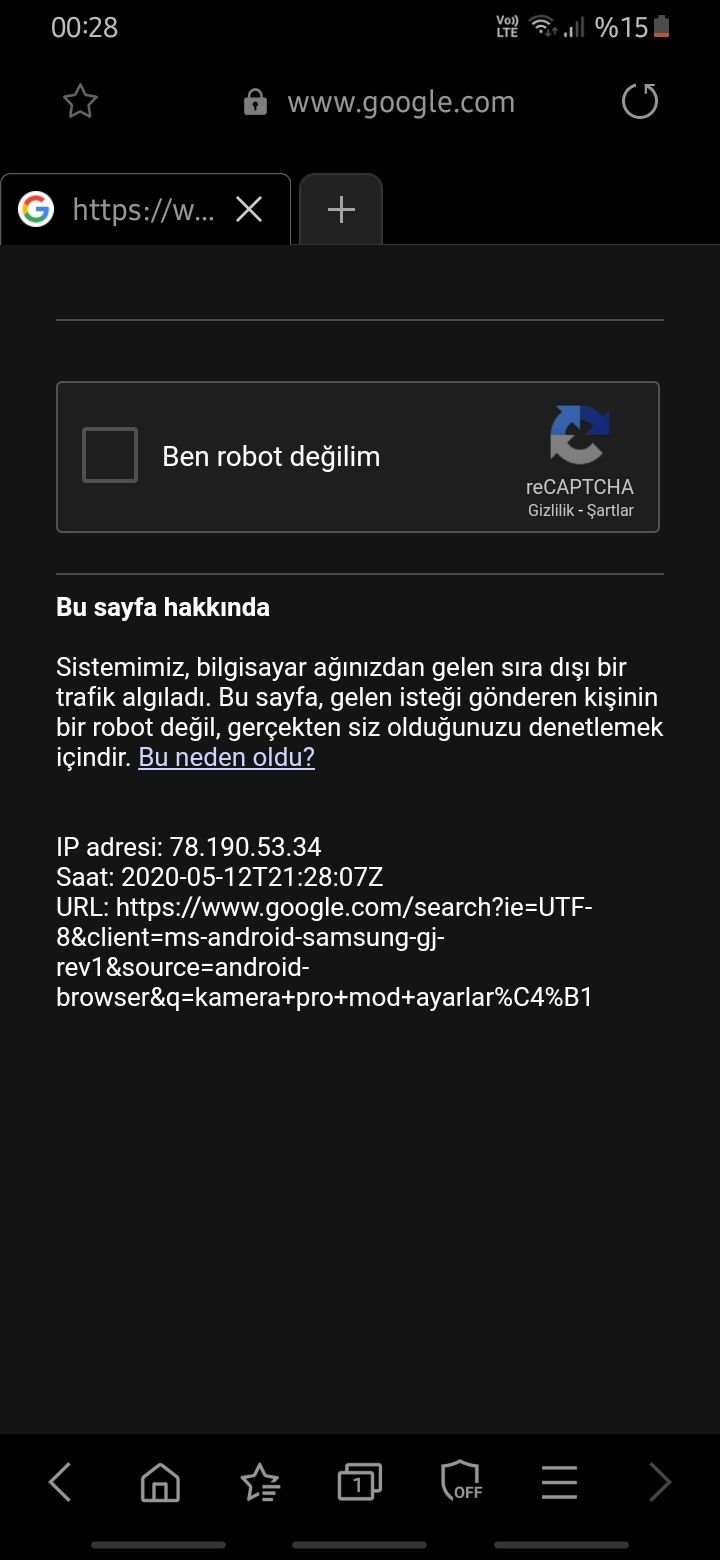Open the saved bookmarks list
The image size is (720, 1560).
pyautogui.click(x=260, y=1482)
